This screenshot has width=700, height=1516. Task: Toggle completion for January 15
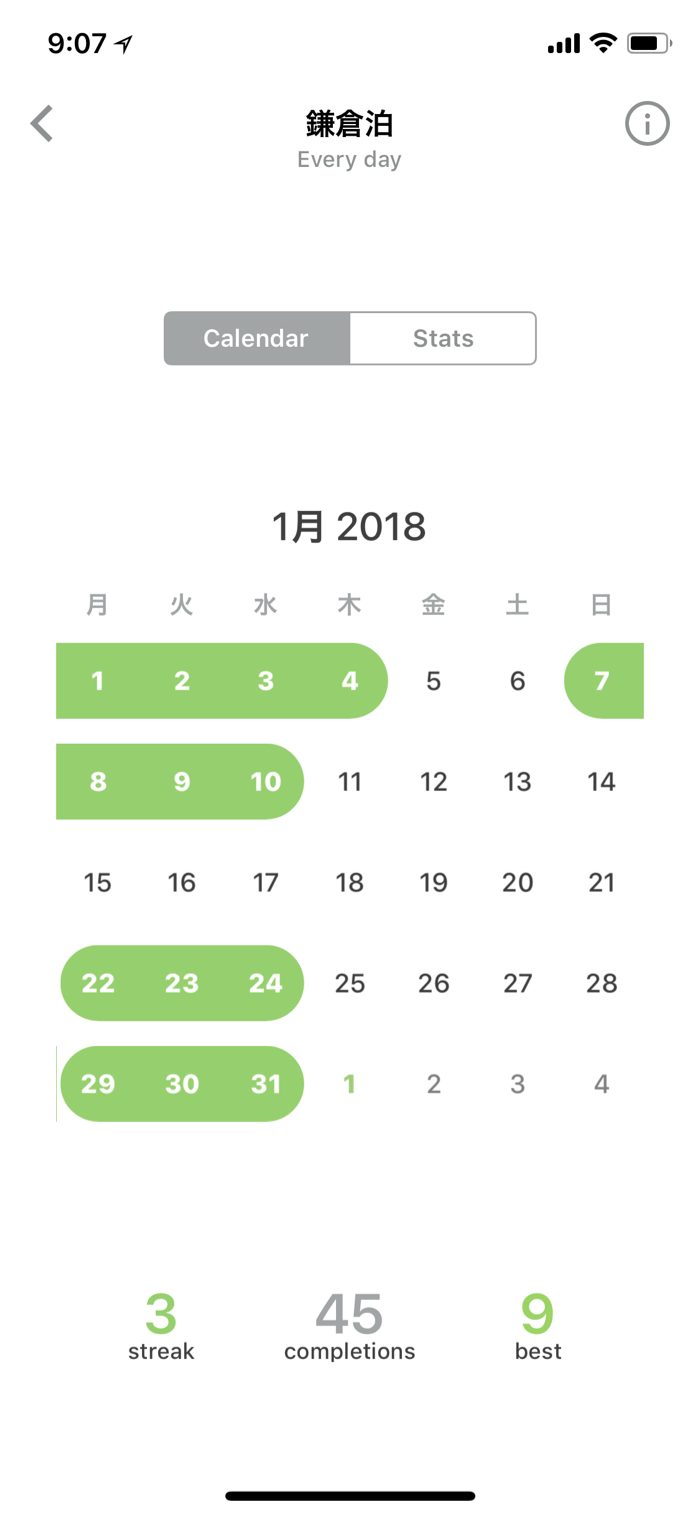coord(97,883)
